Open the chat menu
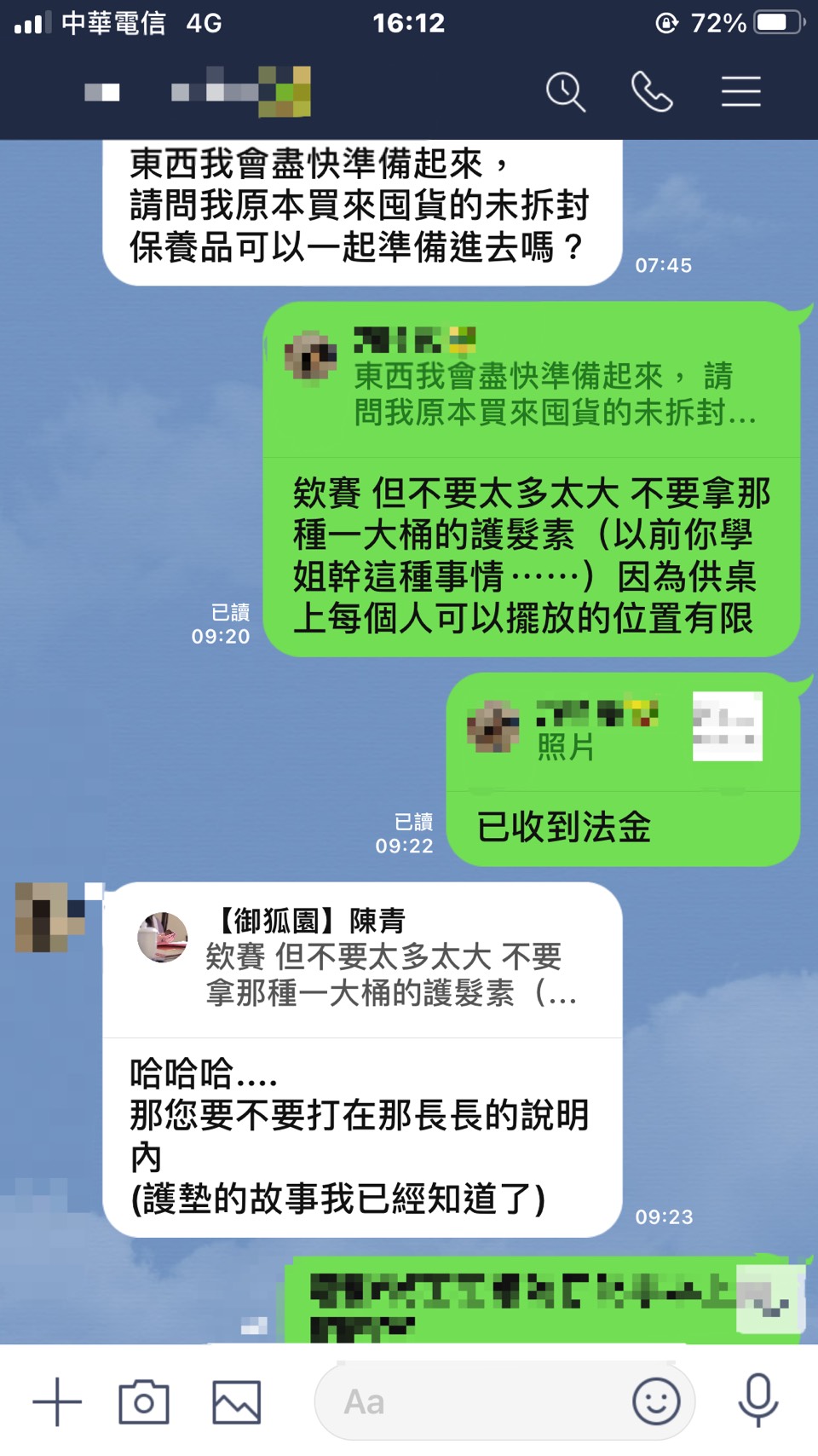818x1456 pixels. click(740, 92)
